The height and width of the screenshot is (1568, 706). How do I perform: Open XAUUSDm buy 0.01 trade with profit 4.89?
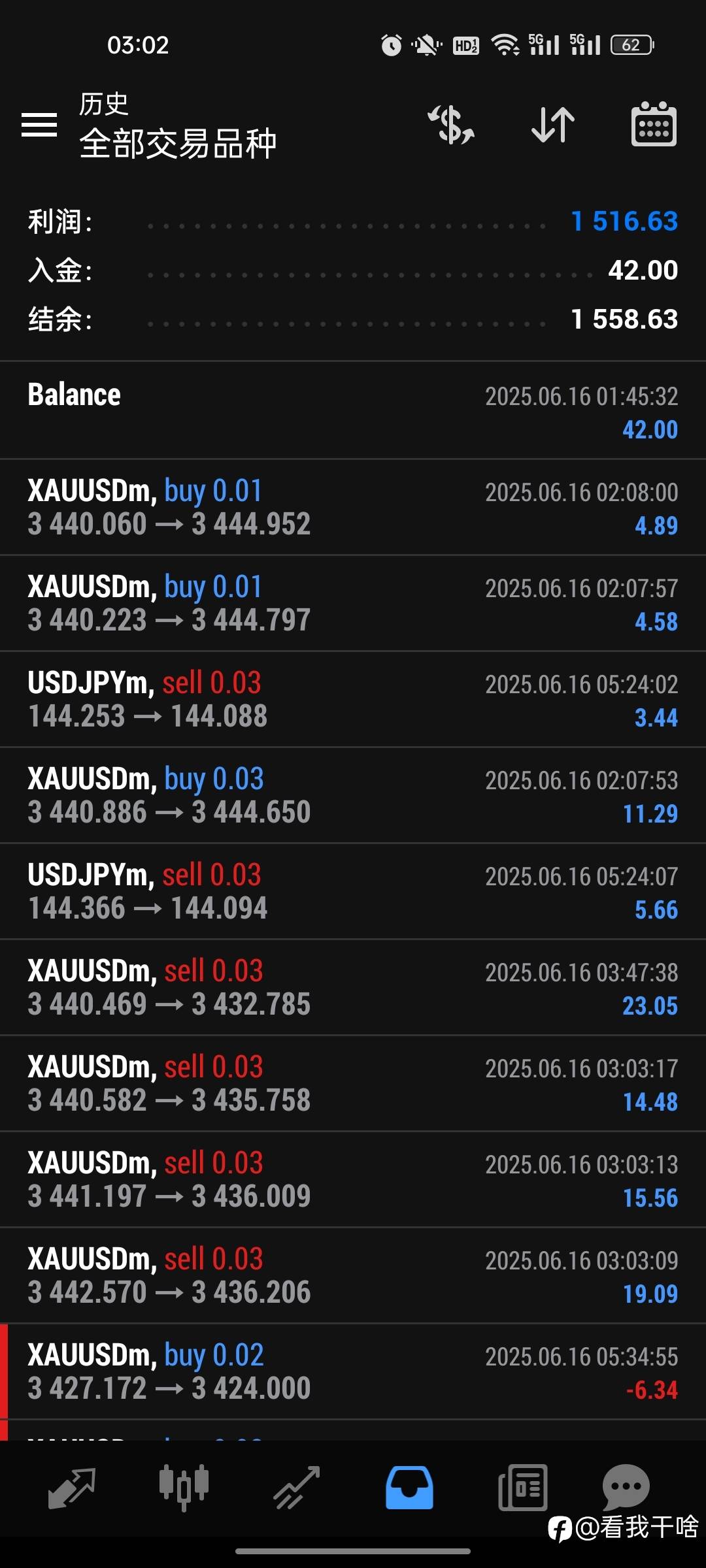tap(353, 508)
